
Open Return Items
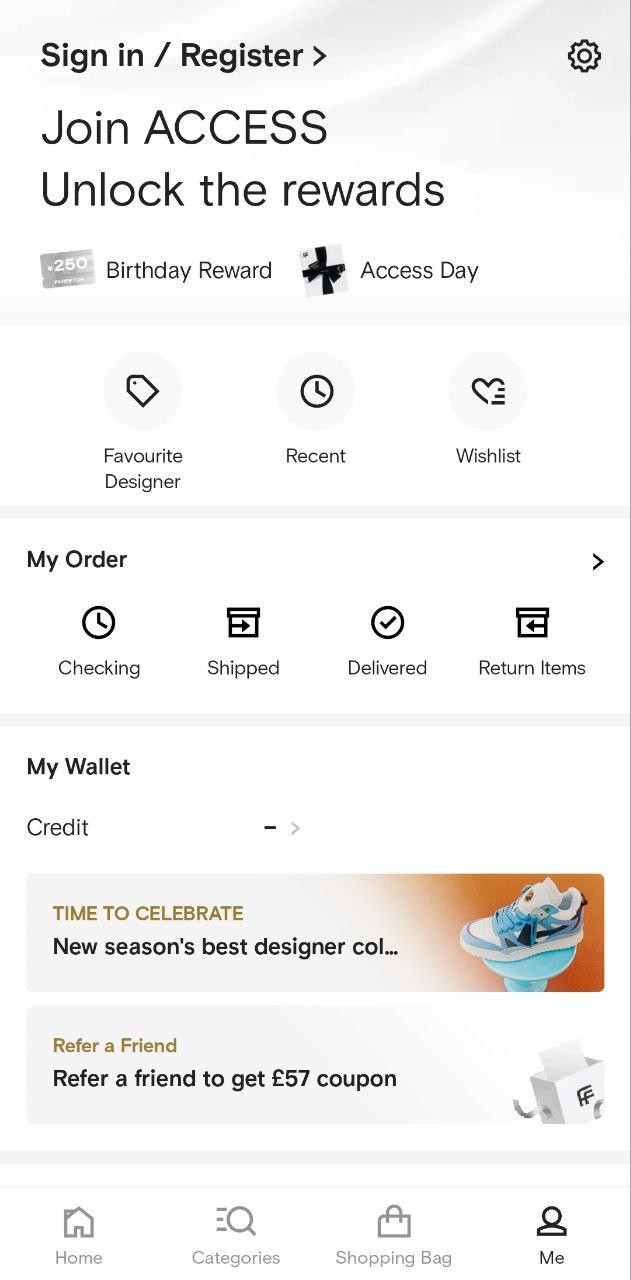click(532, 641)
